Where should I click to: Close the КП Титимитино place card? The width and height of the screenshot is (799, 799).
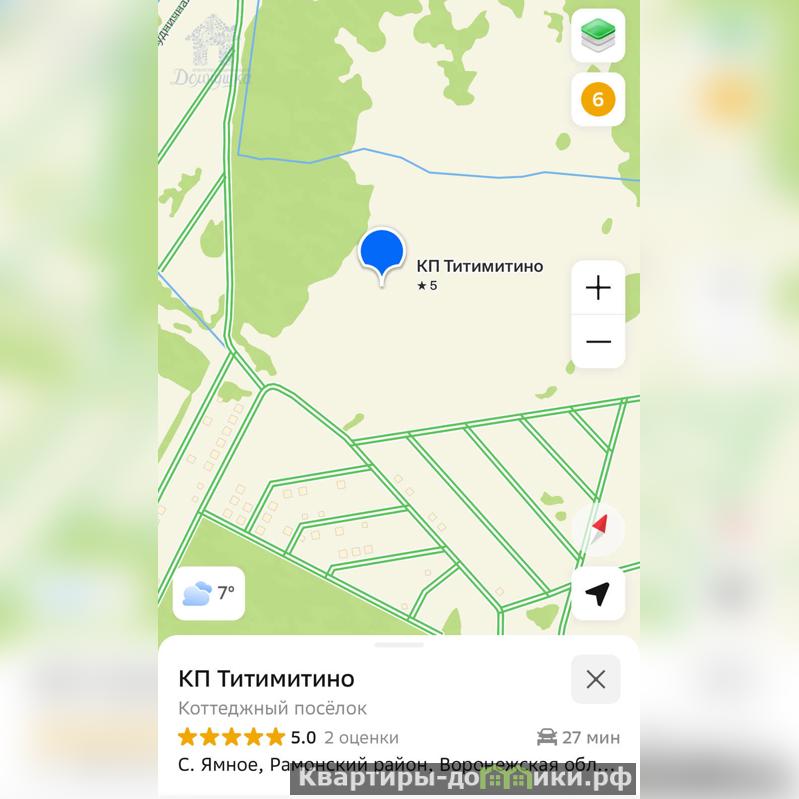(595, 680)
